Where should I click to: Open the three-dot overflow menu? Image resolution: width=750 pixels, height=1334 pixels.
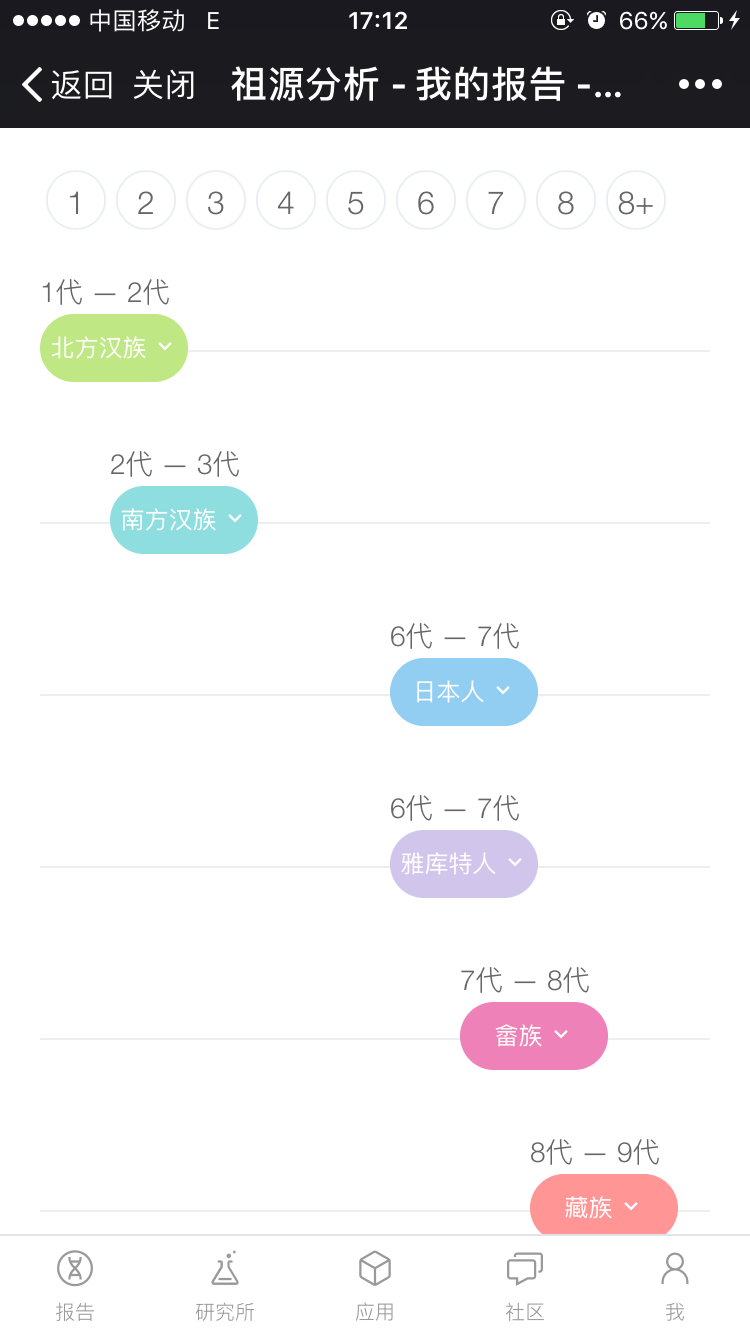(x=700, y=85)
